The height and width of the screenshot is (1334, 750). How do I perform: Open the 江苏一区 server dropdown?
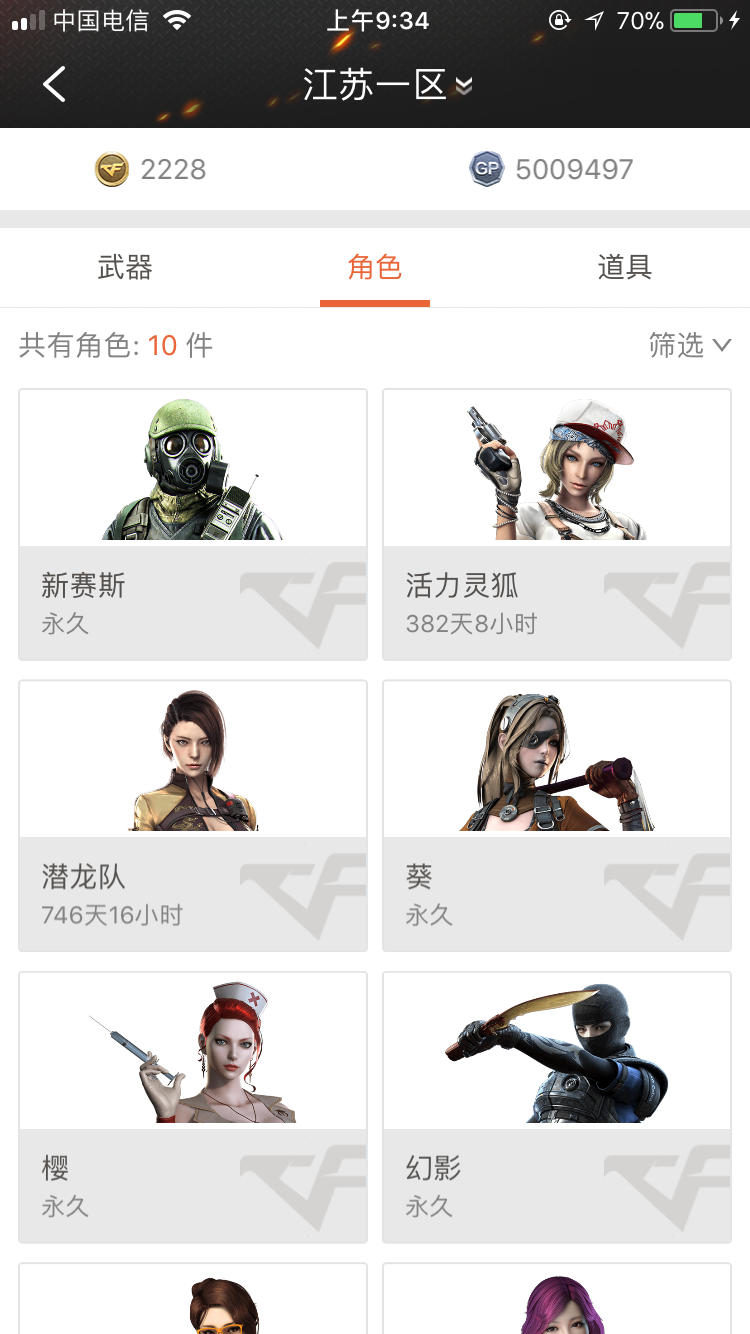(387, 86)
